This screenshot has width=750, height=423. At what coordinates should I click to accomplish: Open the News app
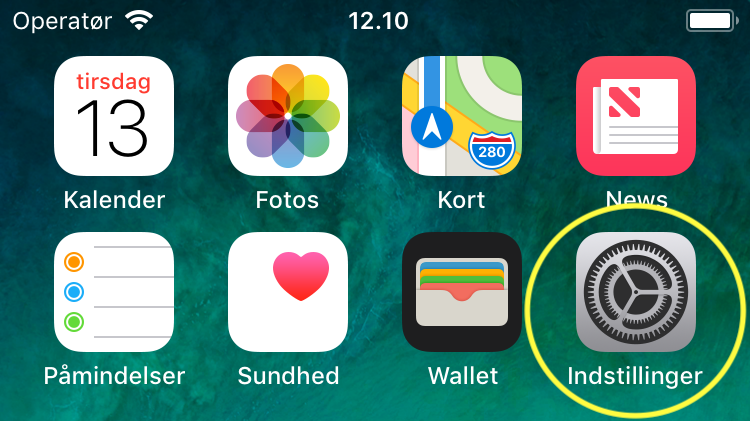(636, 116)
